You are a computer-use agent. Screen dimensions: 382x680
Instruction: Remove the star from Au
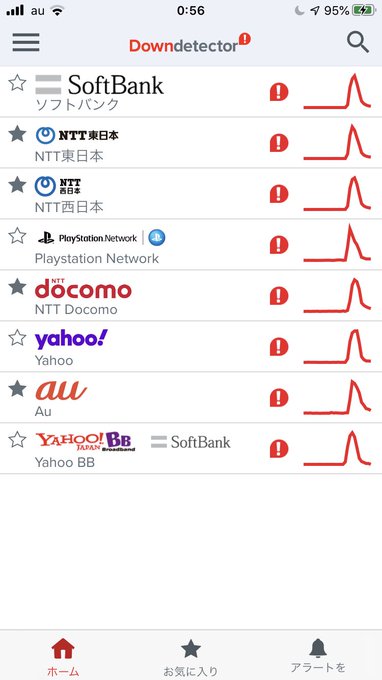pos(17,388)
